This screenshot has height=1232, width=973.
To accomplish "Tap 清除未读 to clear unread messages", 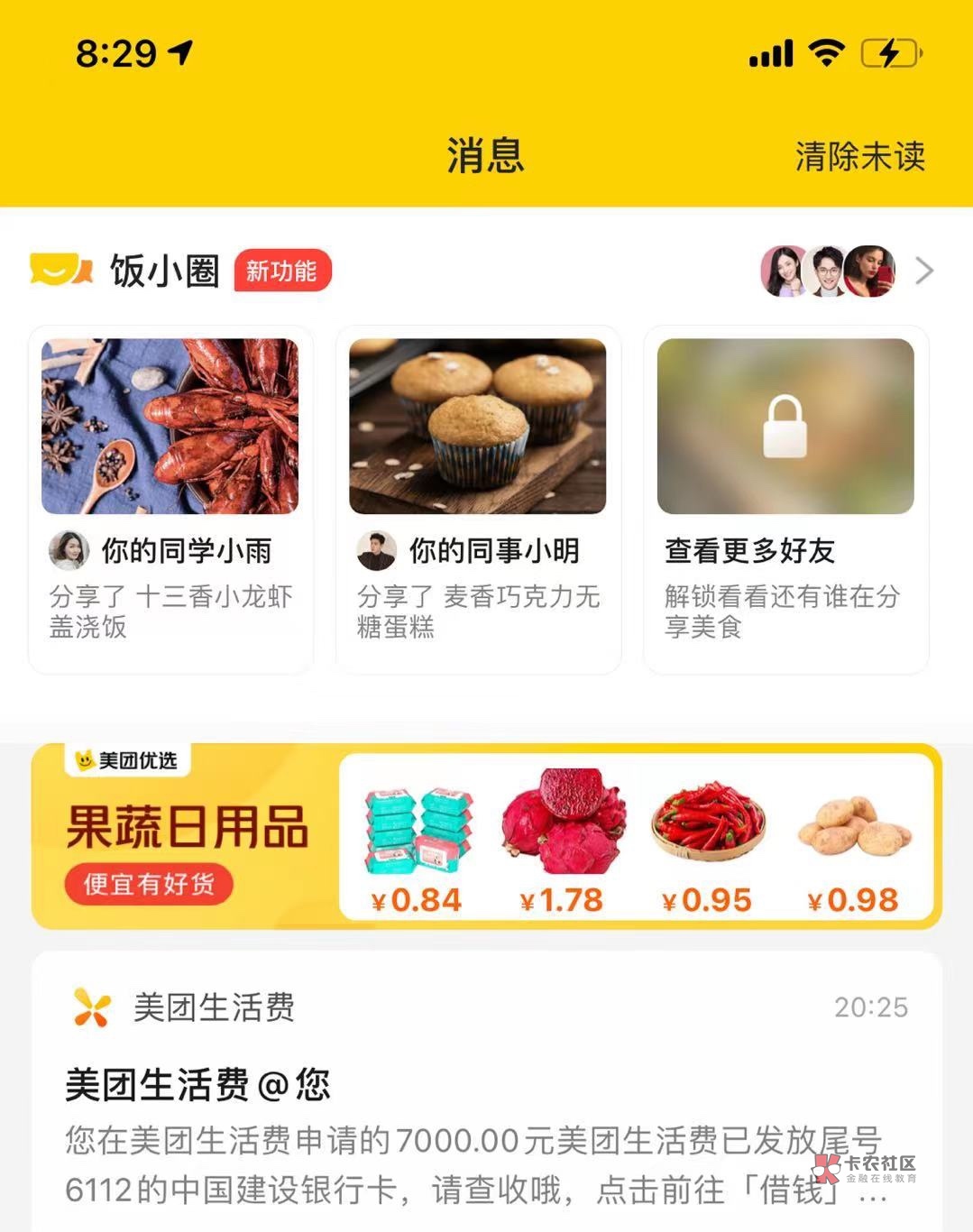I will 859,156.
